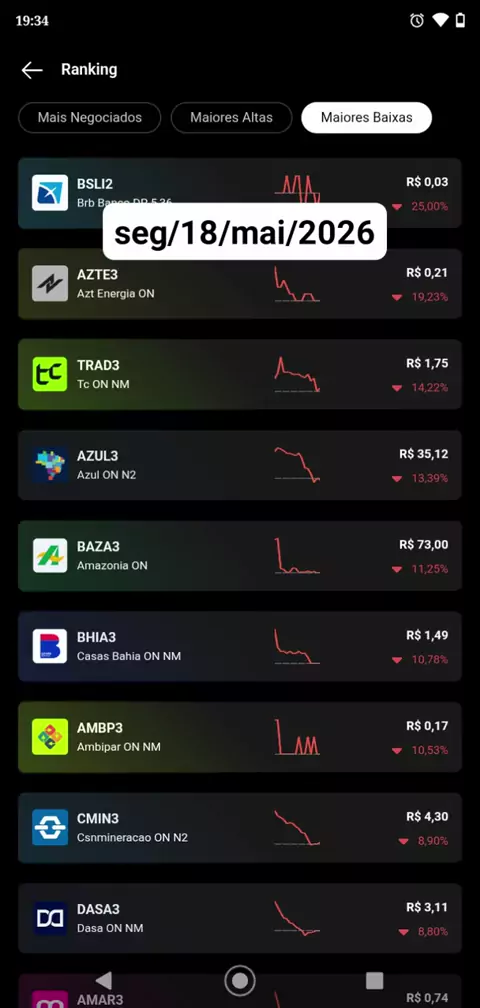View the DASA3 Dasa ON NM stock
The height and width of the screenshot is (1008, 480).
(240, 918)
